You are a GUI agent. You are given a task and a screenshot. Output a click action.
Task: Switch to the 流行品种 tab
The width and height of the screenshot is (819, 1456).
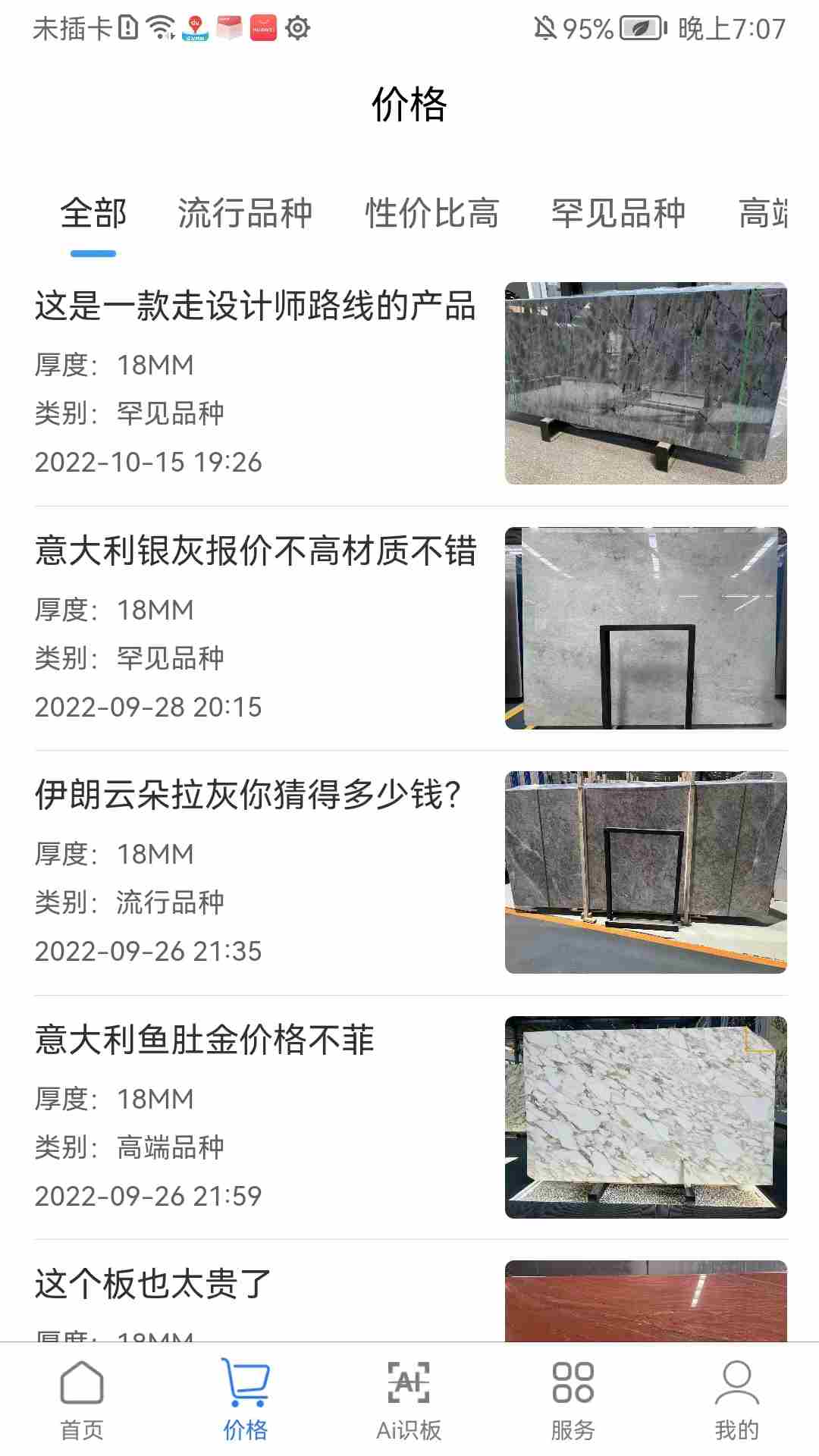click(x=246, y=213)
